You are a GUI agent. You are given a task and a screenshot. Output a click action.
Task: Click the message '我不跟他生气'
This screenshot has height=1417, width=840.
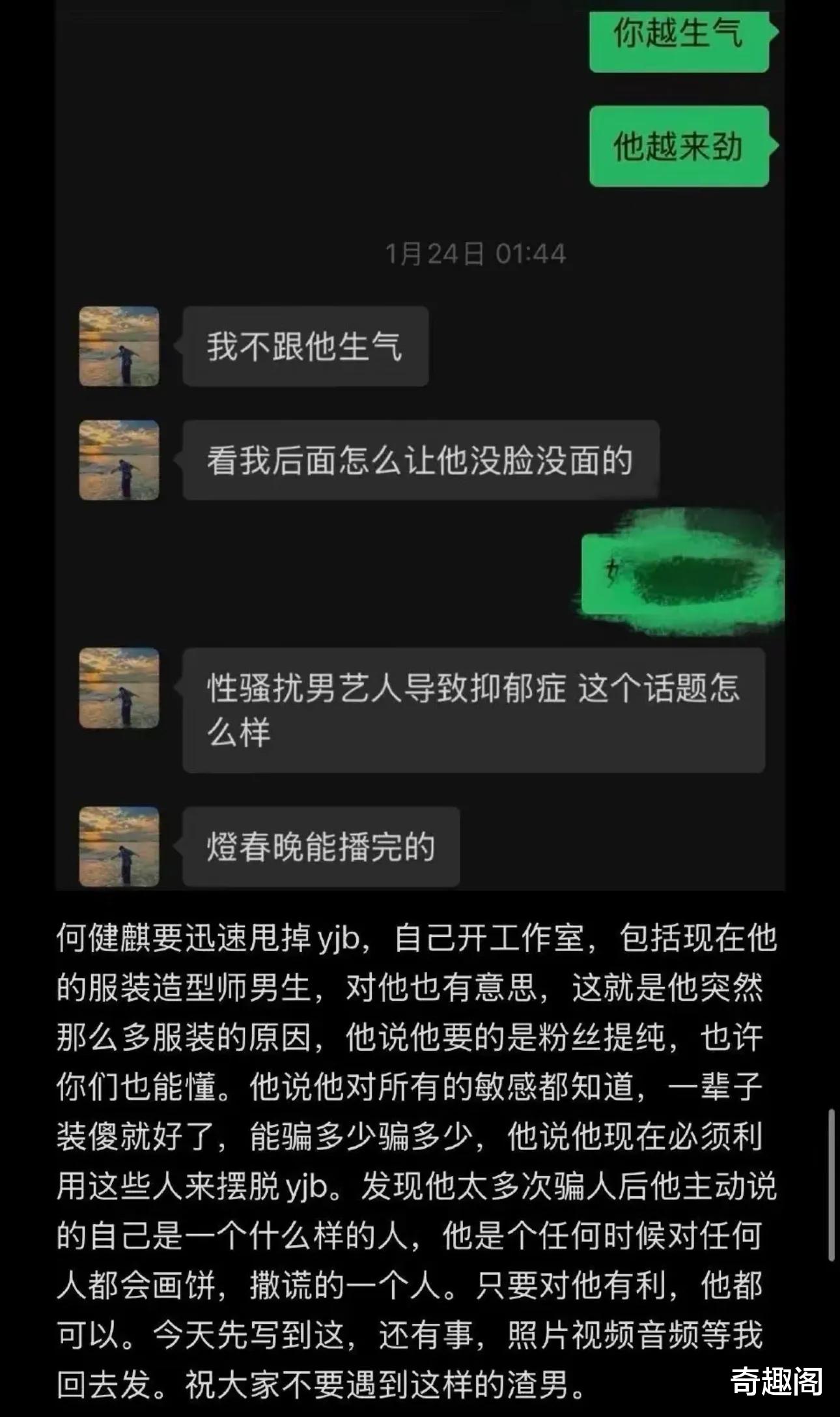tap(306, 346)
